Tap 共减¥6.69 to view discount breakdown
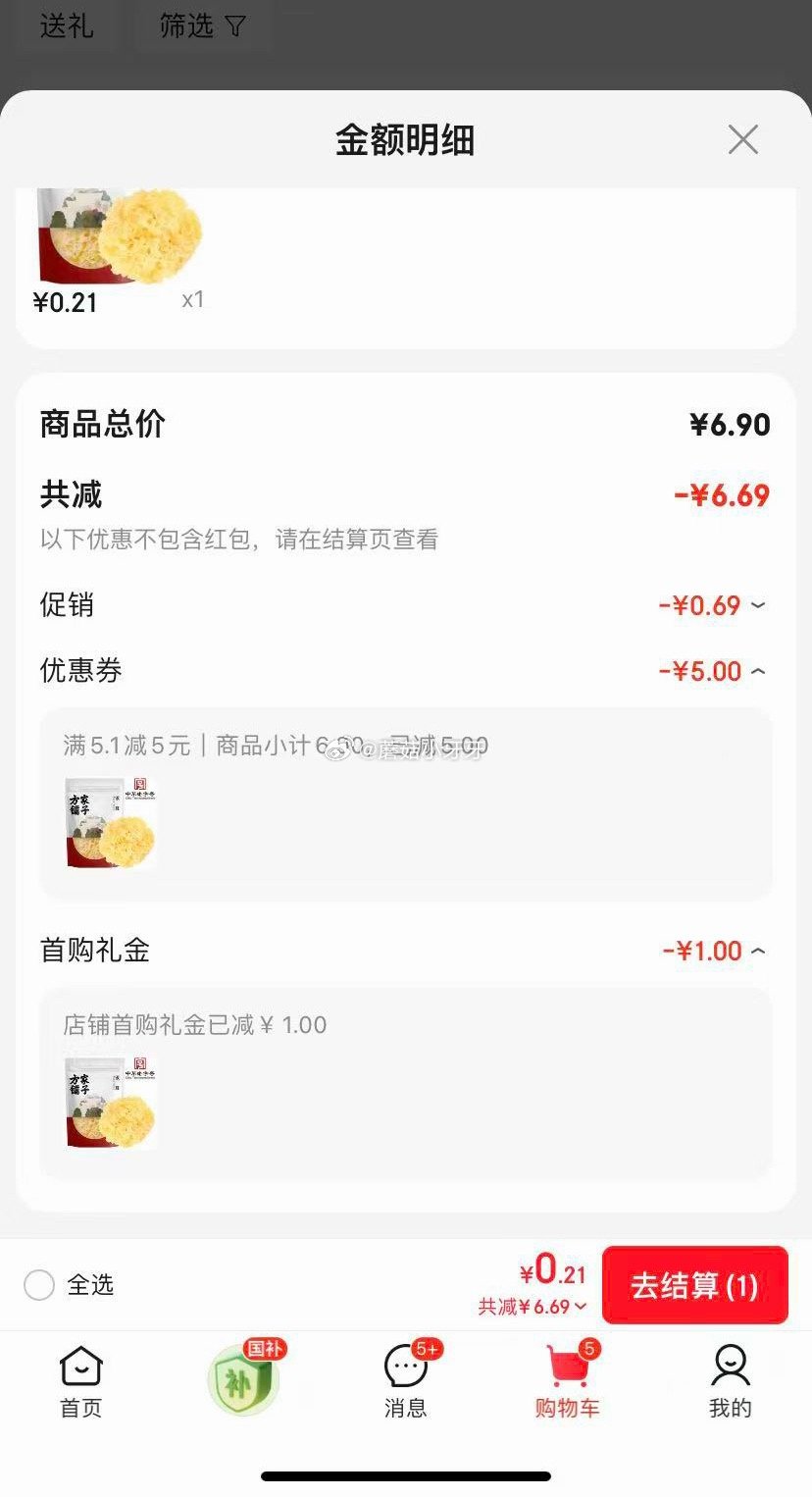 [531, 1306]
